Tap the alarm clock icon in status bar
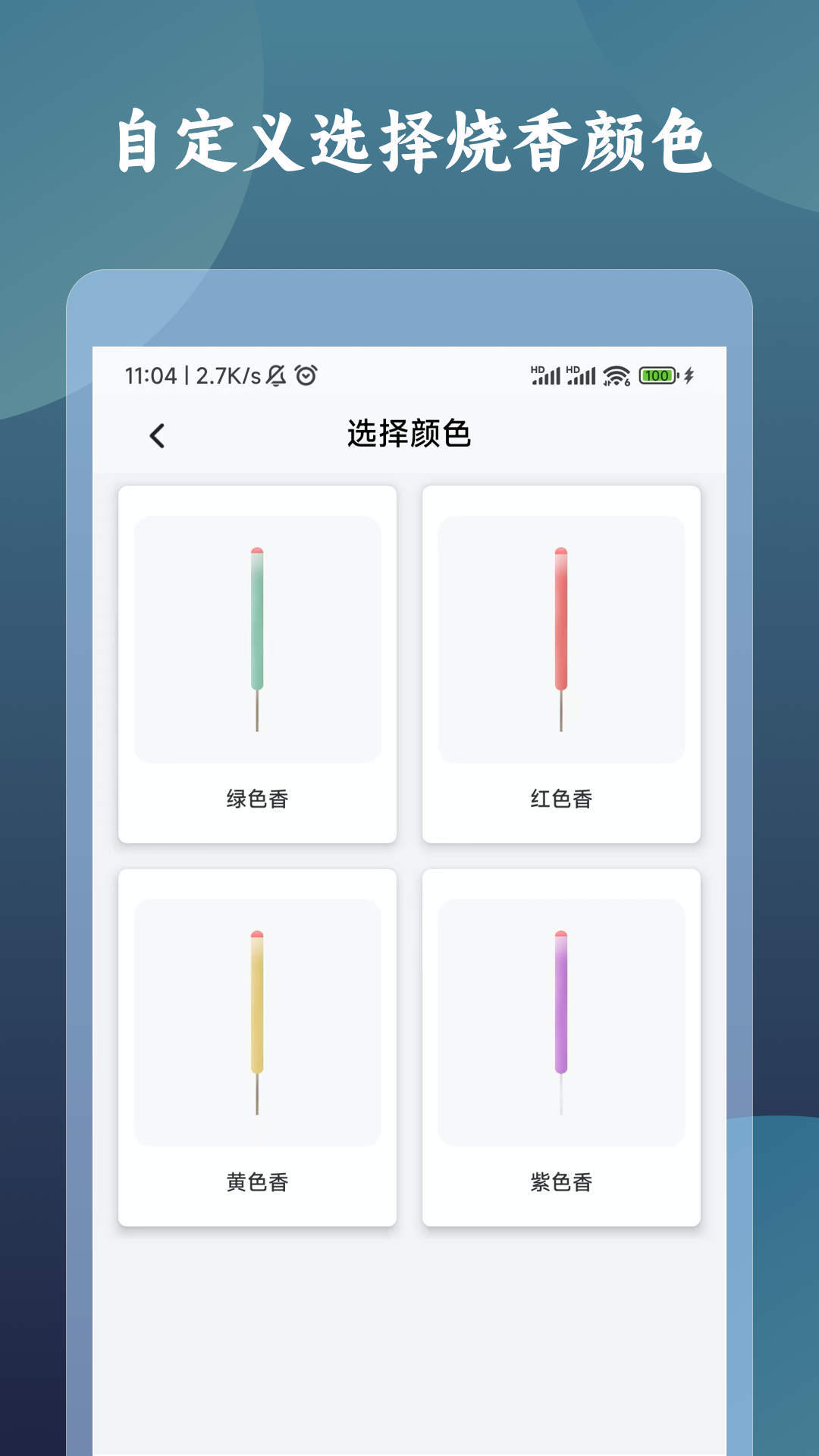The height and width of the screenshot is (1456, 819). coord(306,372)
